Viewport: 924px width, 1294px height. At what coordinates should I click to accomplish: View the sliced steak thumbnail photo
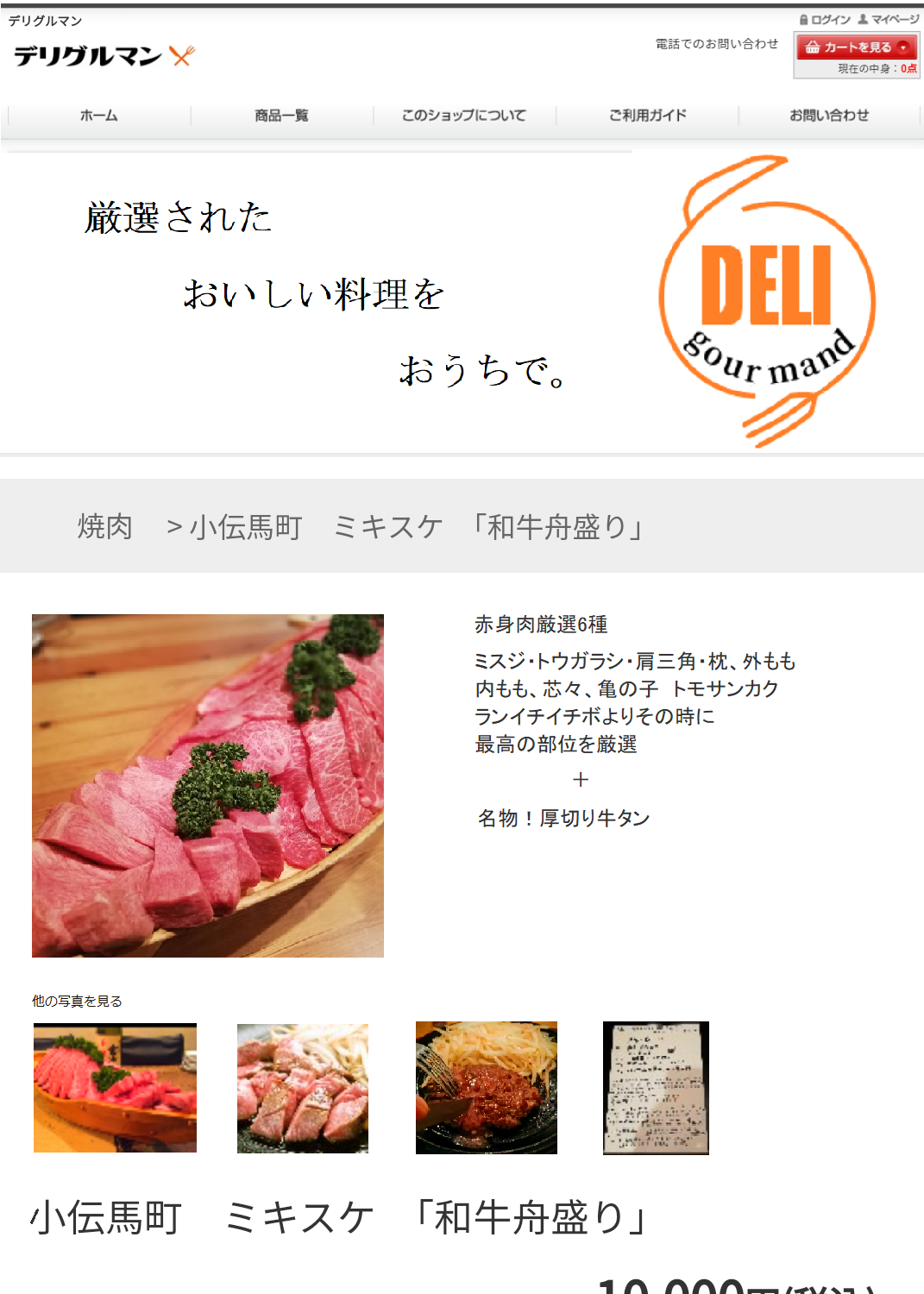pyautogui.click(x=303, y=1088)
